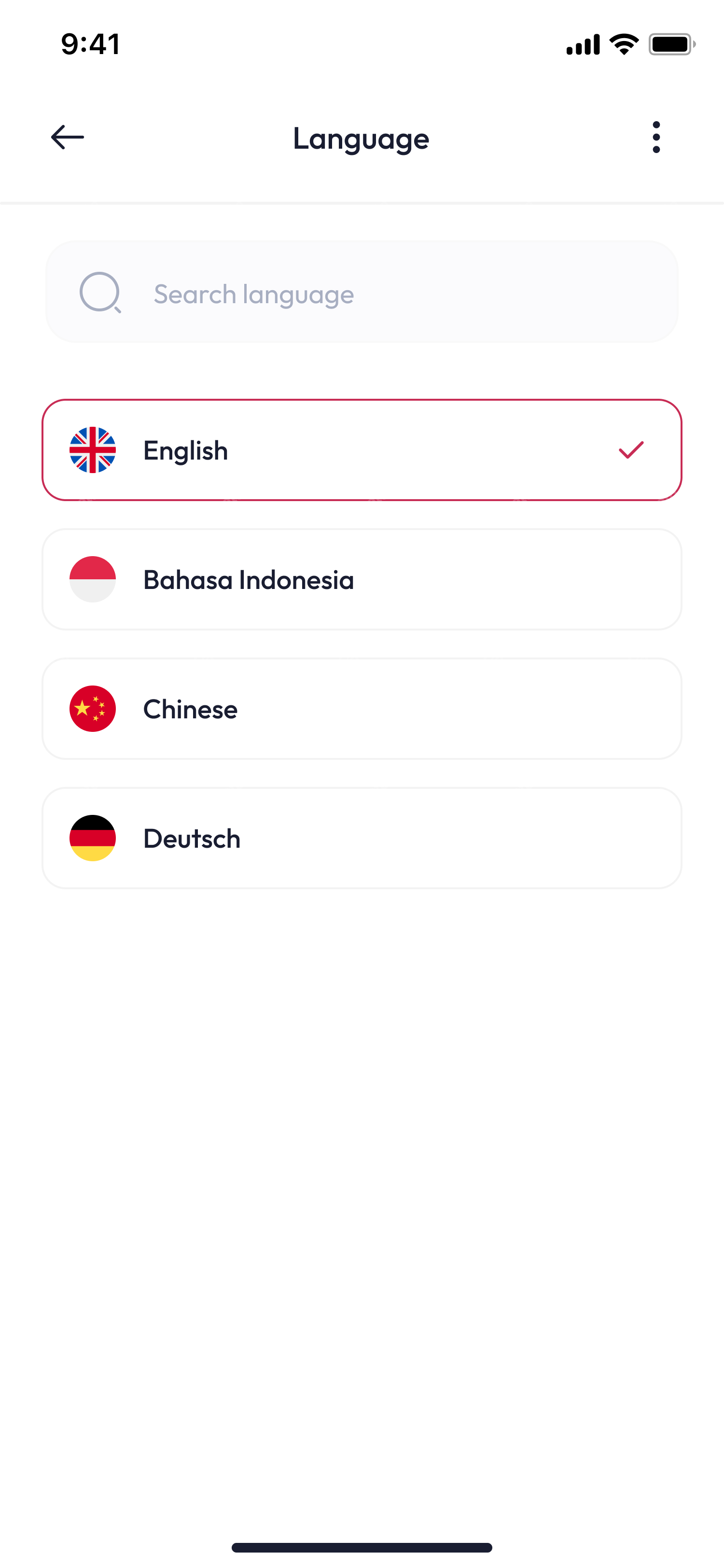
Task: Tap the back arrow icon
Action: tap(67, 137)
